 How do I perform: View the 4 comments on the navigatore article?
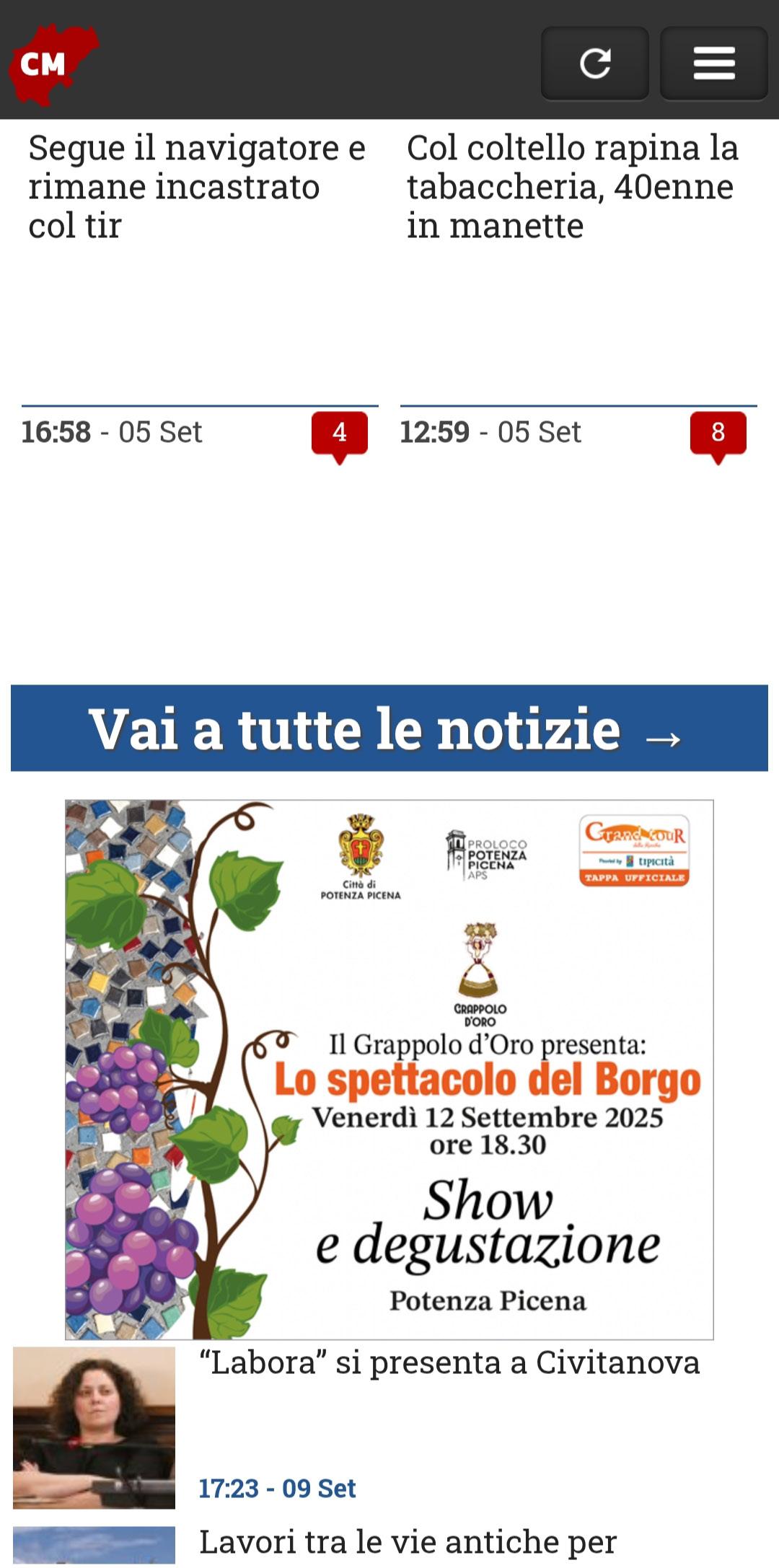(x=339, y=433)
